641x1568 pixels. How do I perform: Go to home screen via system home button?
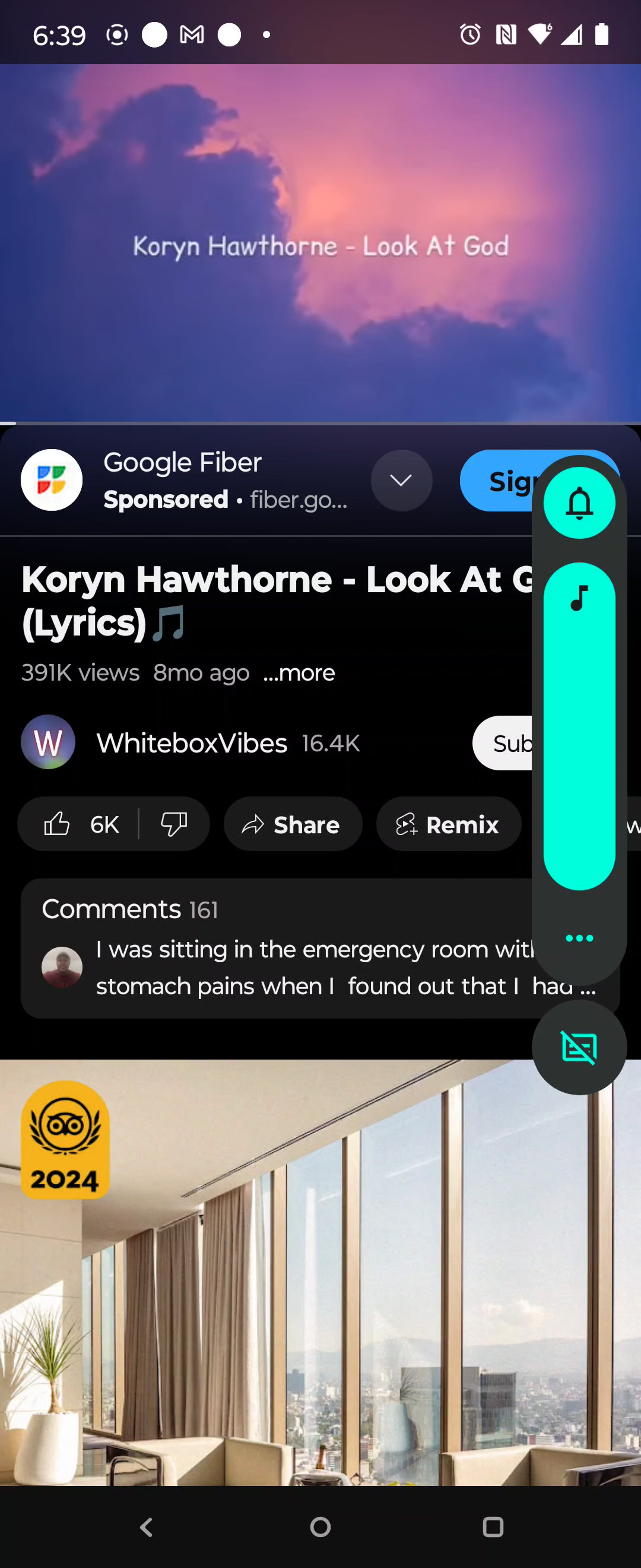pos(320,1527)
